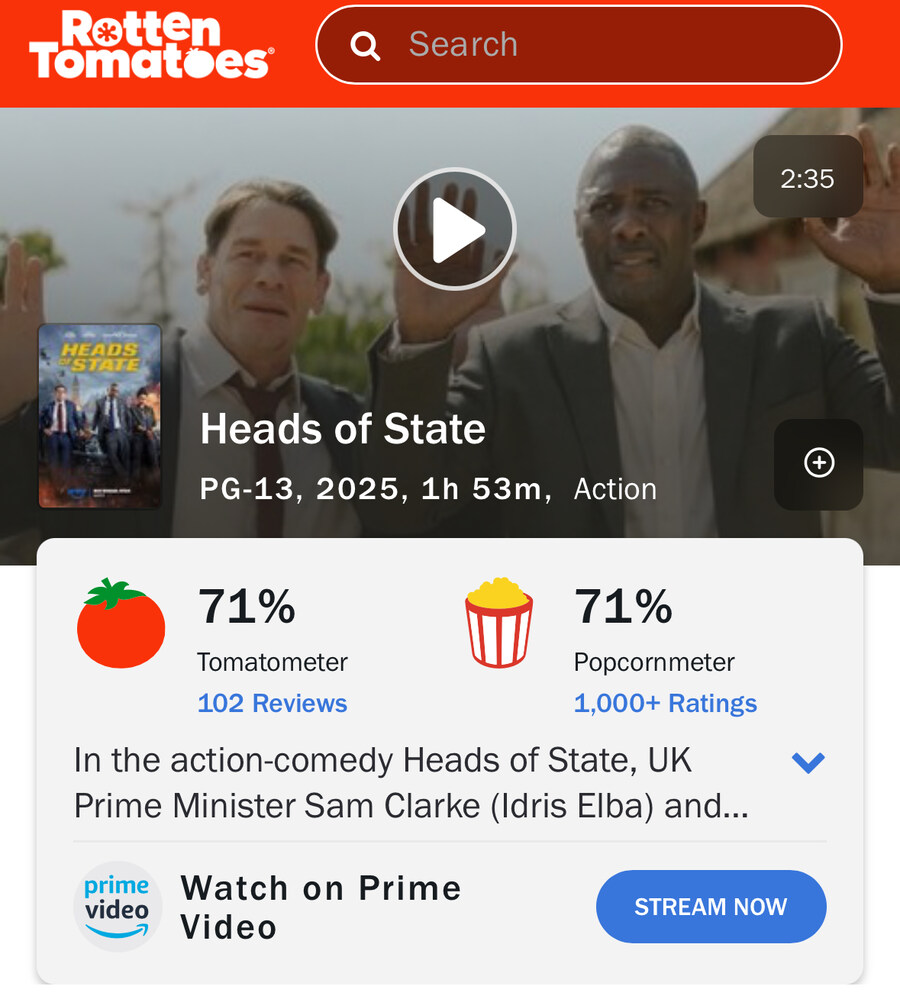This screenshot has width=900, height=999.
Task: Add Heads of State to watchlist
Action: [818, 463]
